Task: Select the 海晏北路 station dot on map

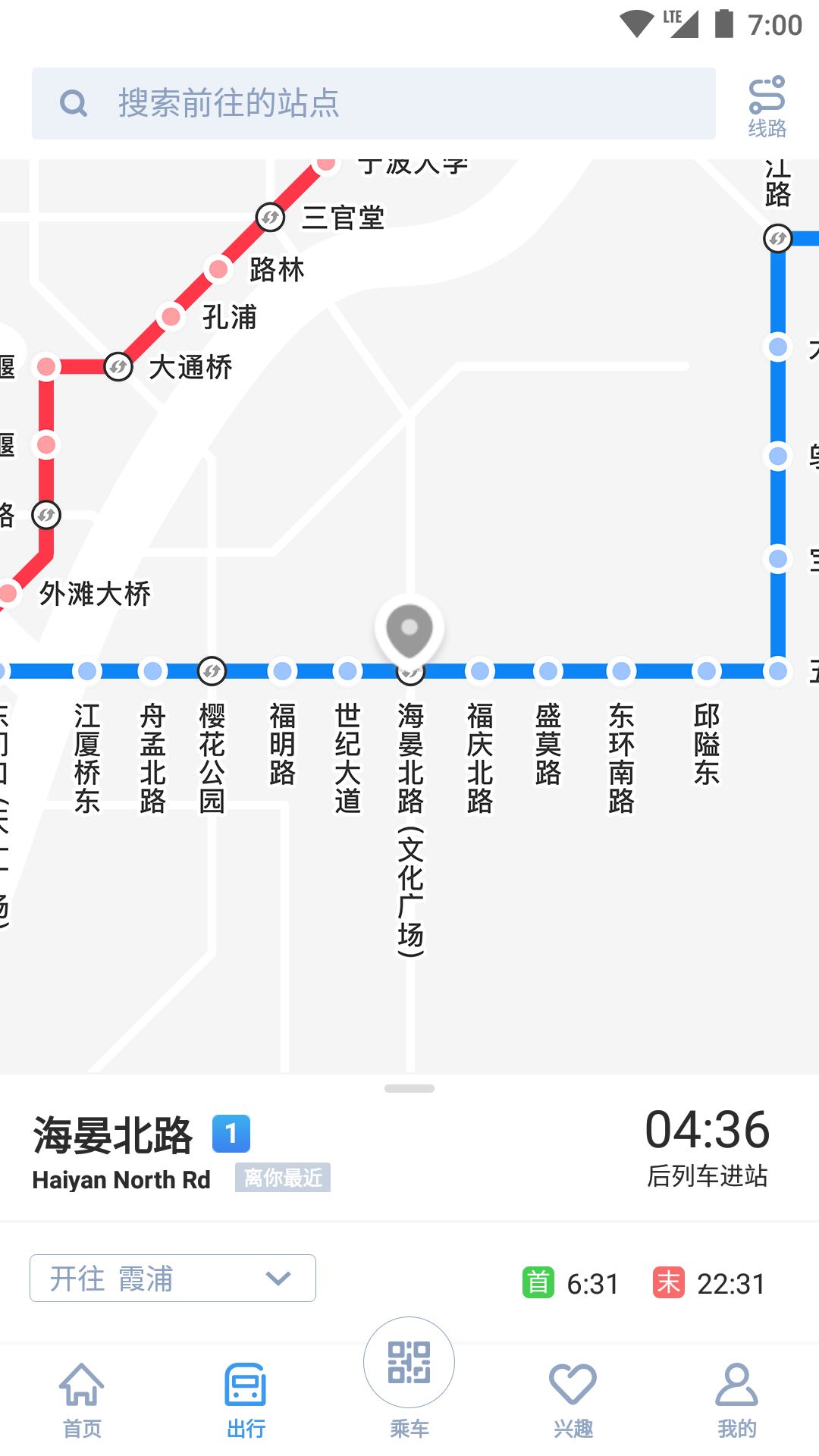Action: point(409,670)
